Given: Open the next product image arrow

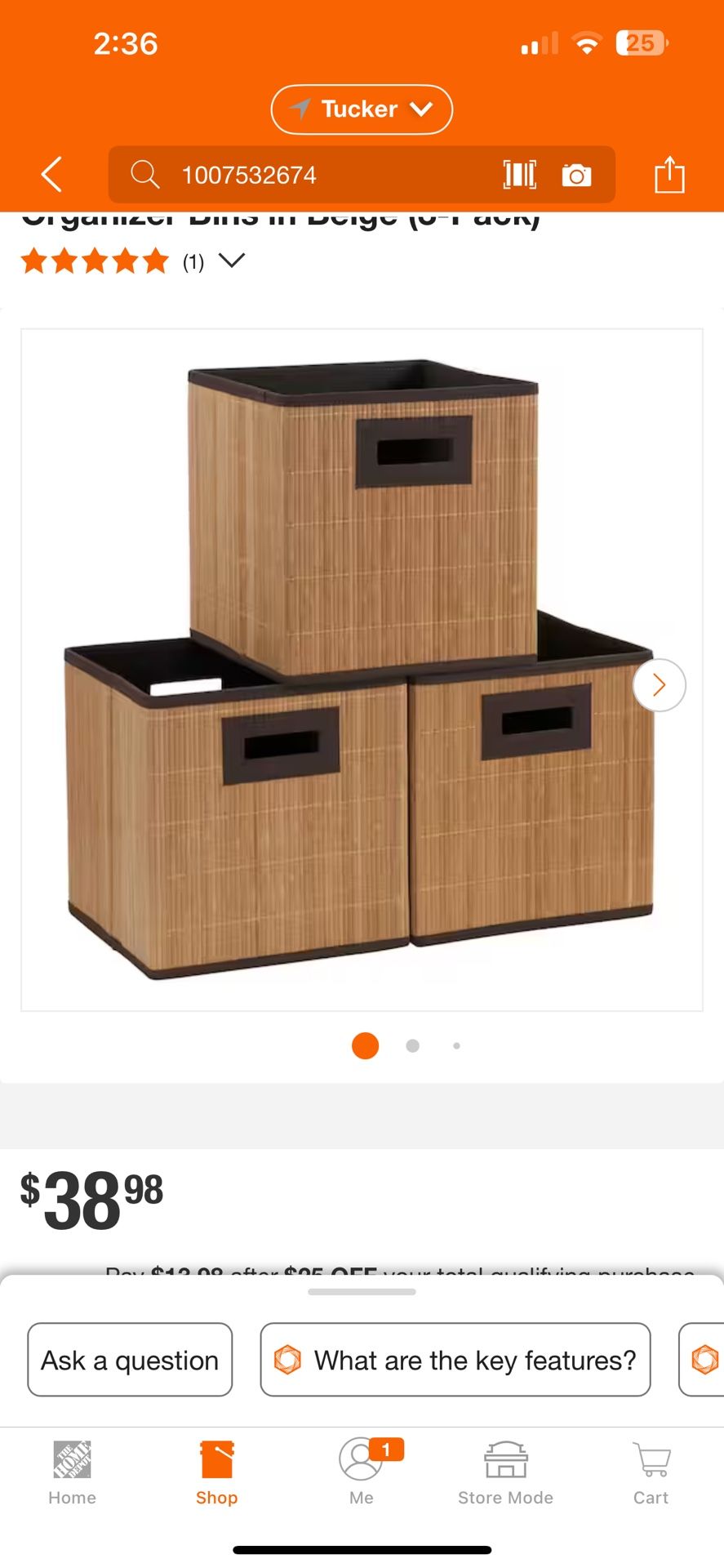Looking at the screenshot, I should pos(659,685).
